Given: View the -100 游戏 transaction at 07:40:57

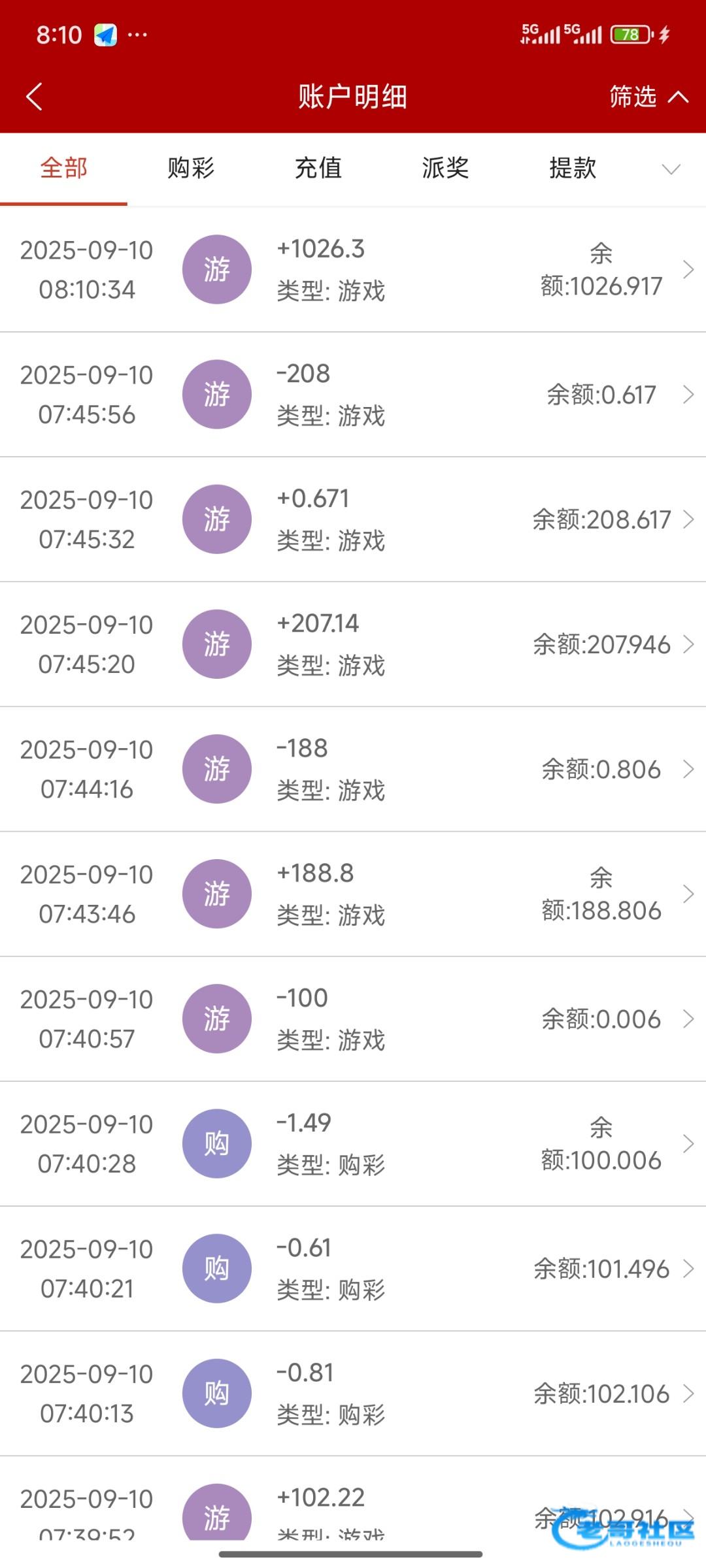Looking at the screenshot, I should (353, 1018).
